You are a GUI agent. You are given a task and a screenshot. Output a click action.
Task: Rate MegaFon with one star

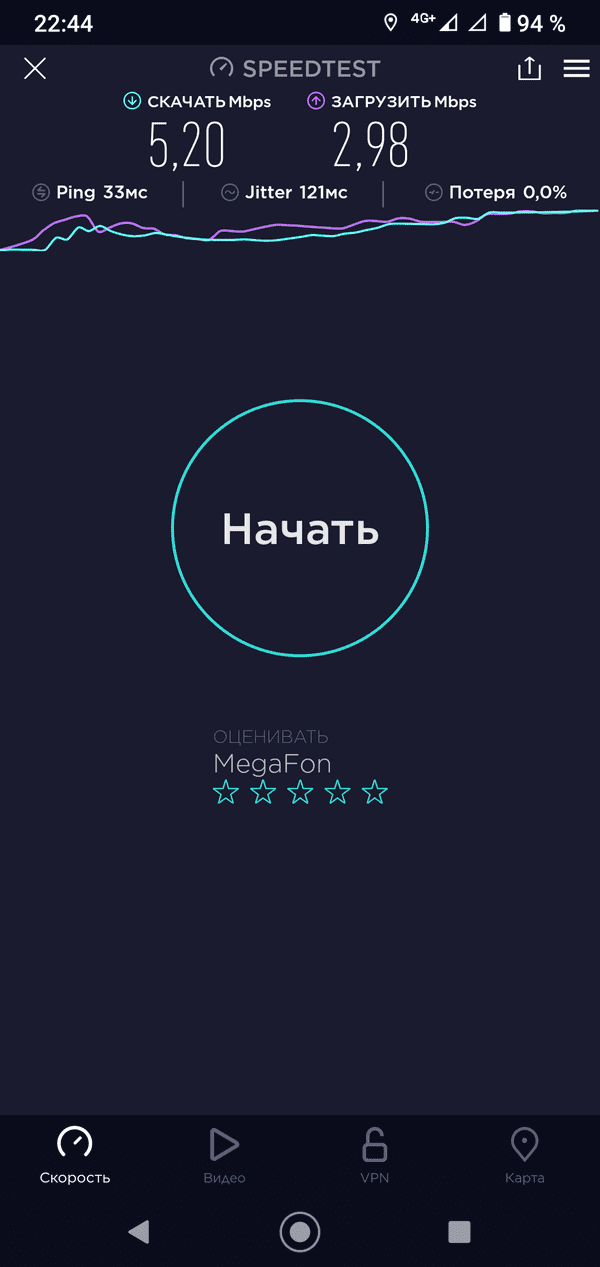(226, 794)
